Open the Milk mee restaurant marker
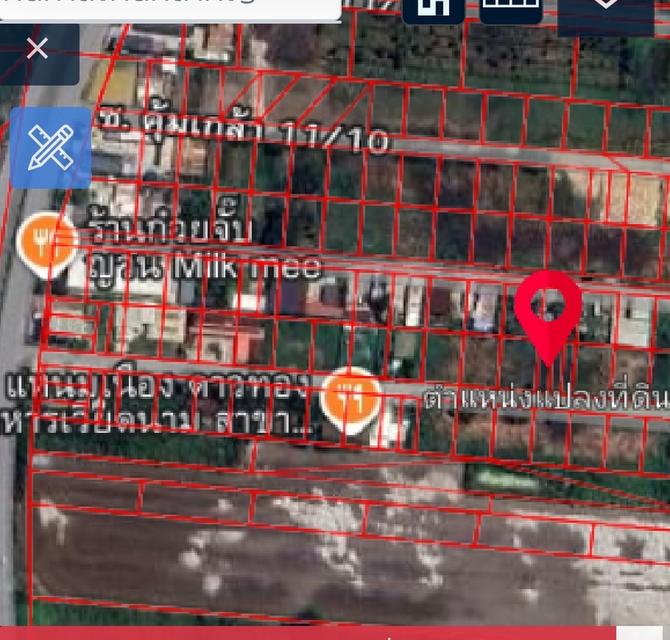Screen dimensions: 670x640 click(47, 241)
